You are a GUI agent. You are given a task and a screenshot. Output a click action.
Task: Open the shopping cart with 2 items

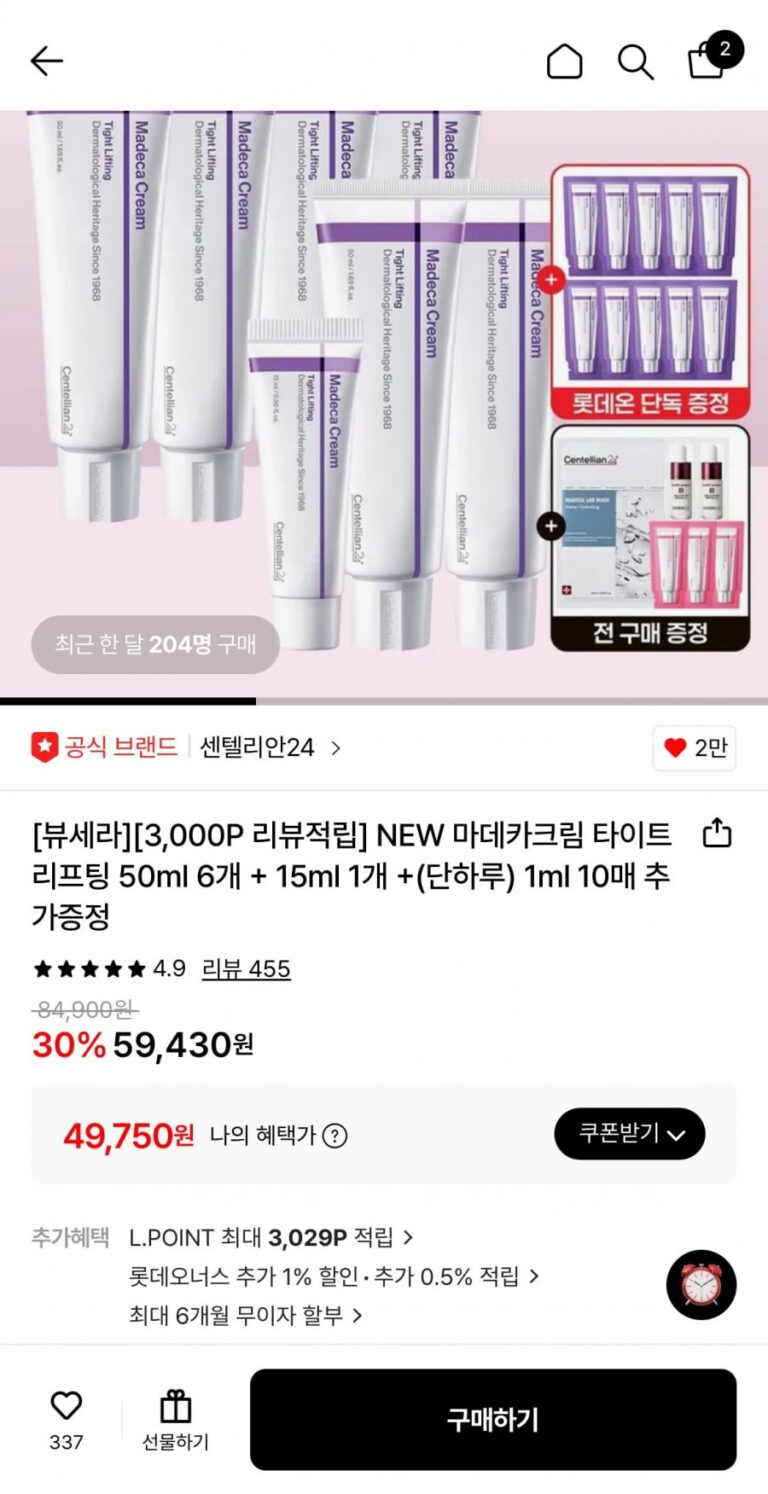[x=709, y=59]
